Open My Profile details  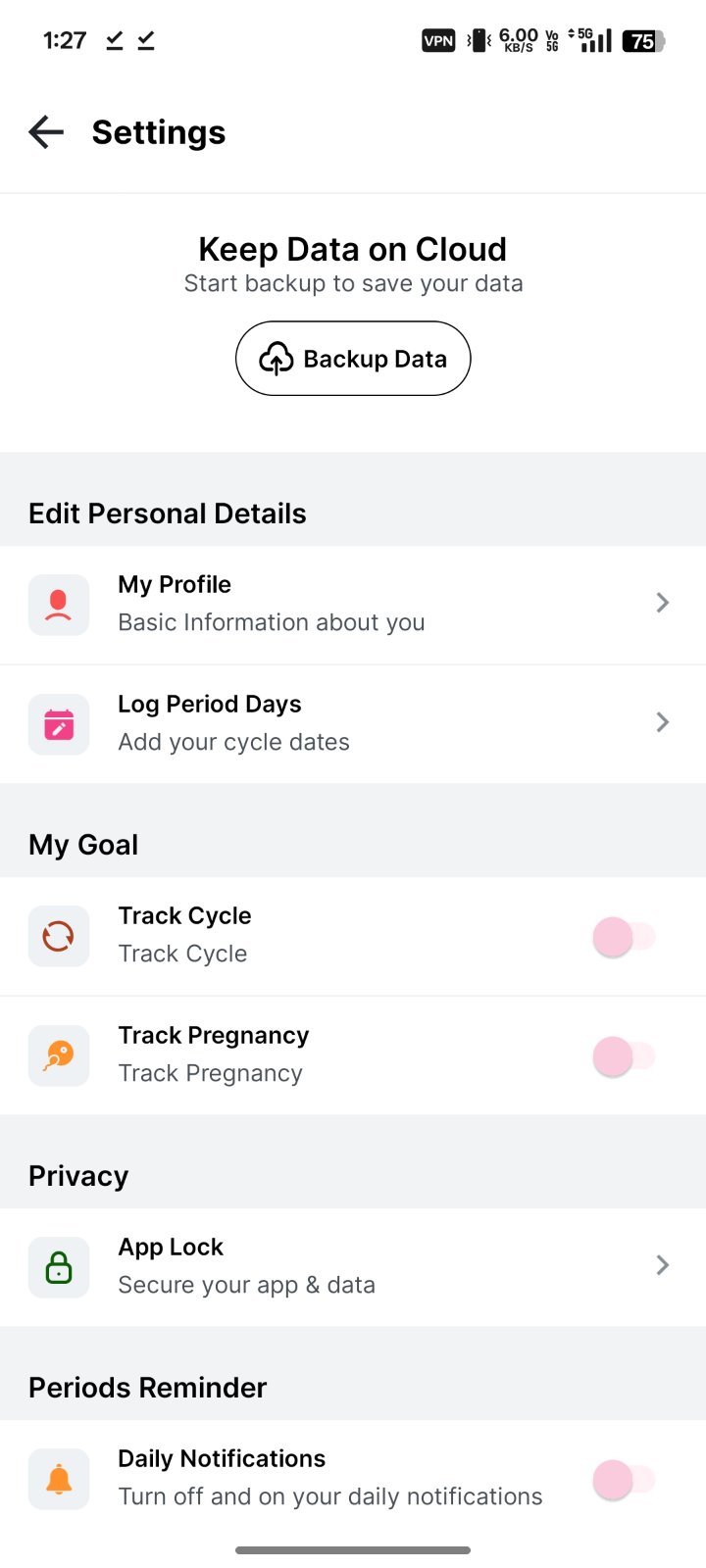tap(353, 604)
